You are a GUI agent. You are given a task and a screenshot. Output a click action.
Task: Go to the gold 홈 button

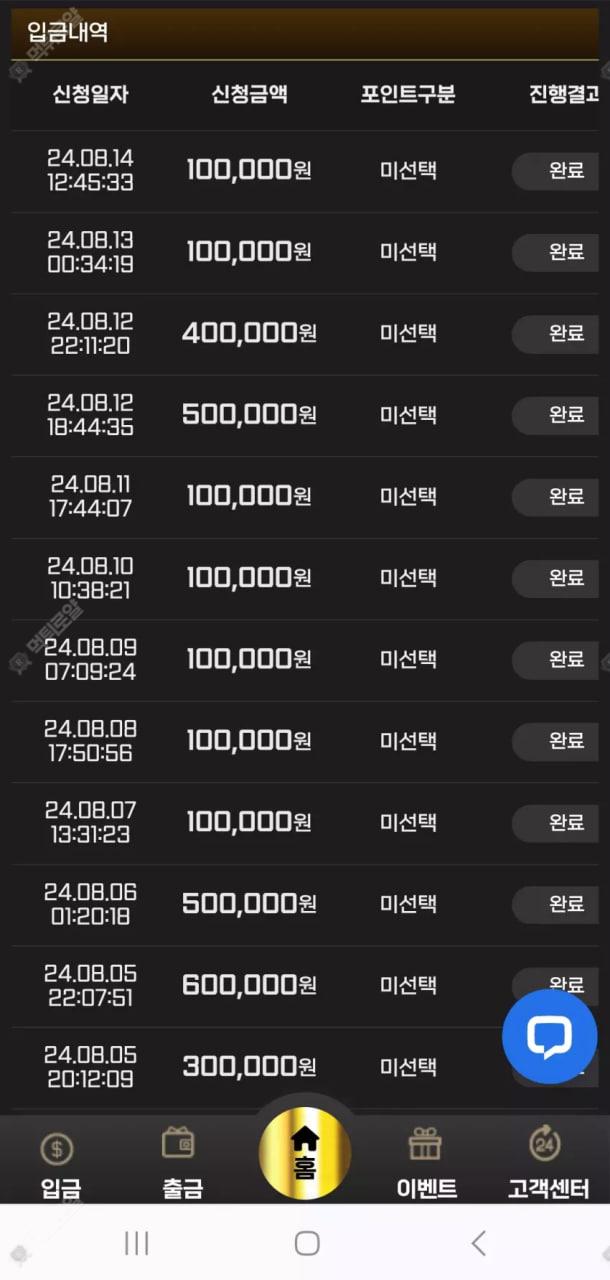coord(305,1154)
